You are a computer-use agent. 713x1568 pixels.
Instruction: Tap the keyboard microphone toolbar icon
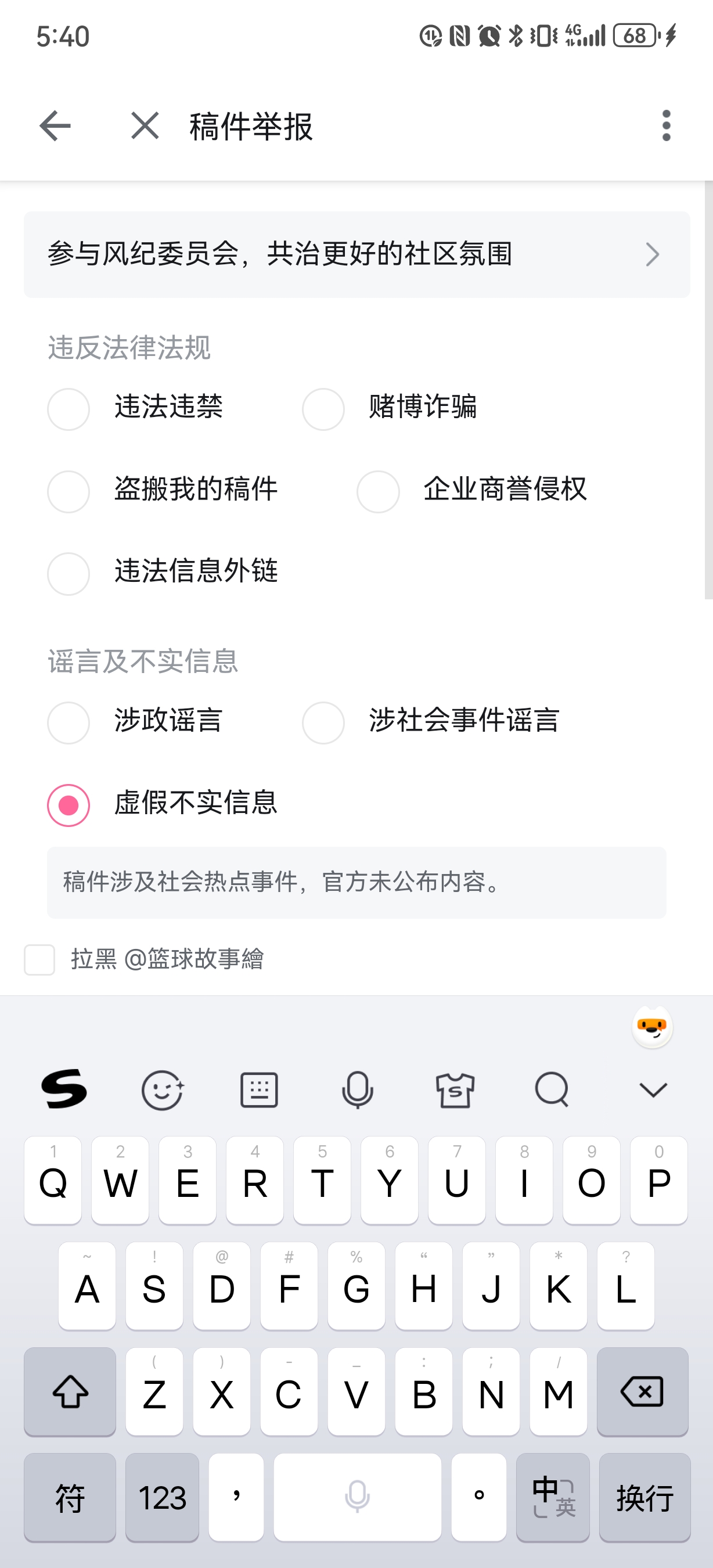357,1089
